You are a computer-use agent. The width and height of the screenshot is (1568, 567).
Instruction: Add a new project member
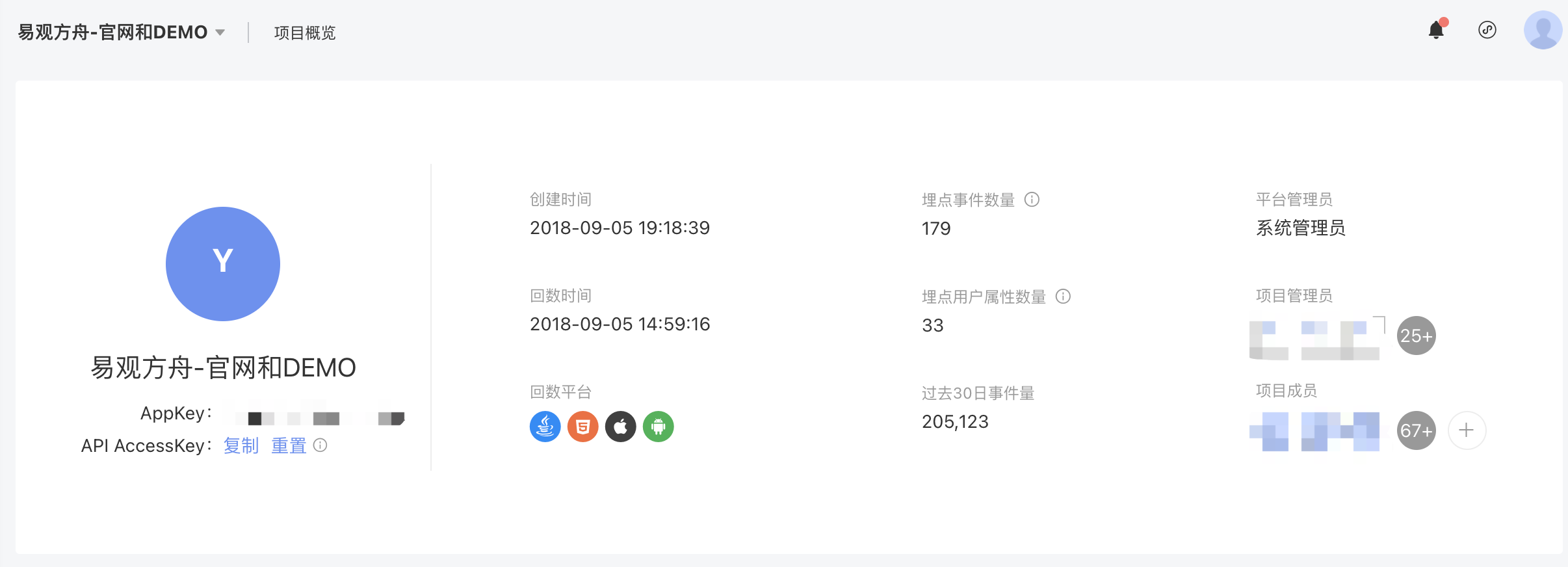point(1467,430)
